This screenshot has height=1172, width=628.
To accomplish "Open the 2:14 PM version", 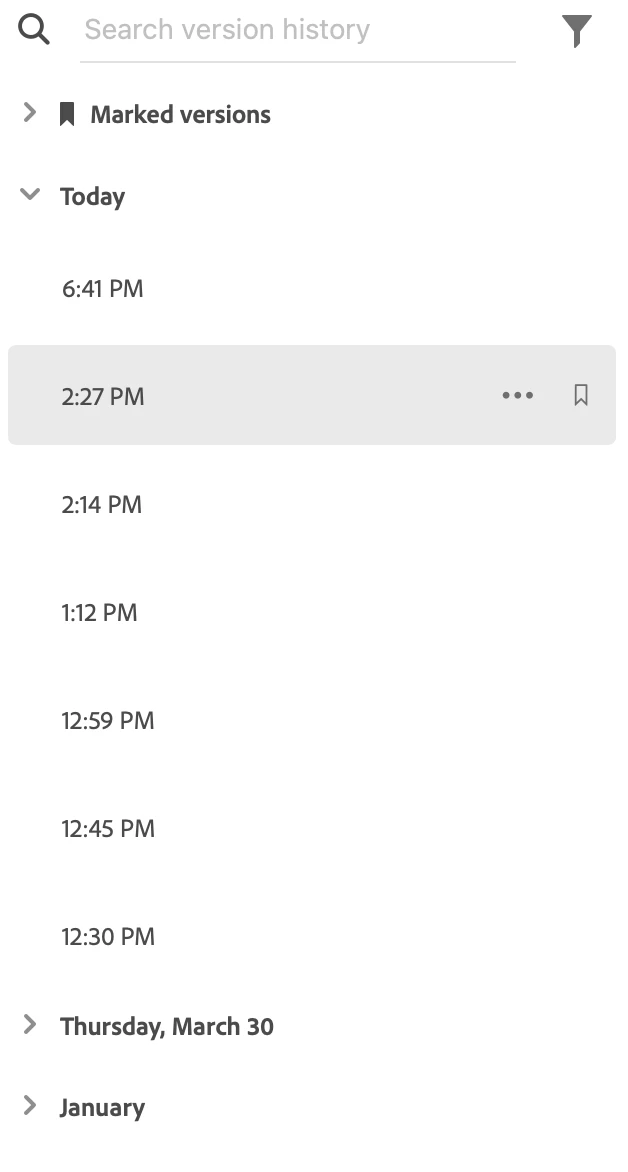I will pyautogui.click(x=102, y=505).
